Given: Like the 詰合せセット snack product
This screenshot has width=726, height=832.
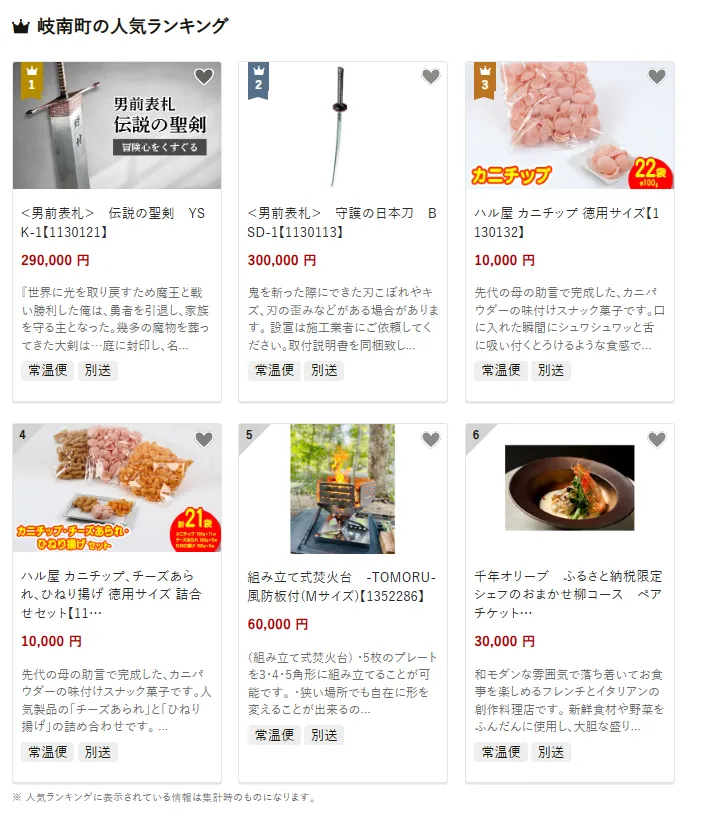Looking at the screenshot, I should point(204,439).
